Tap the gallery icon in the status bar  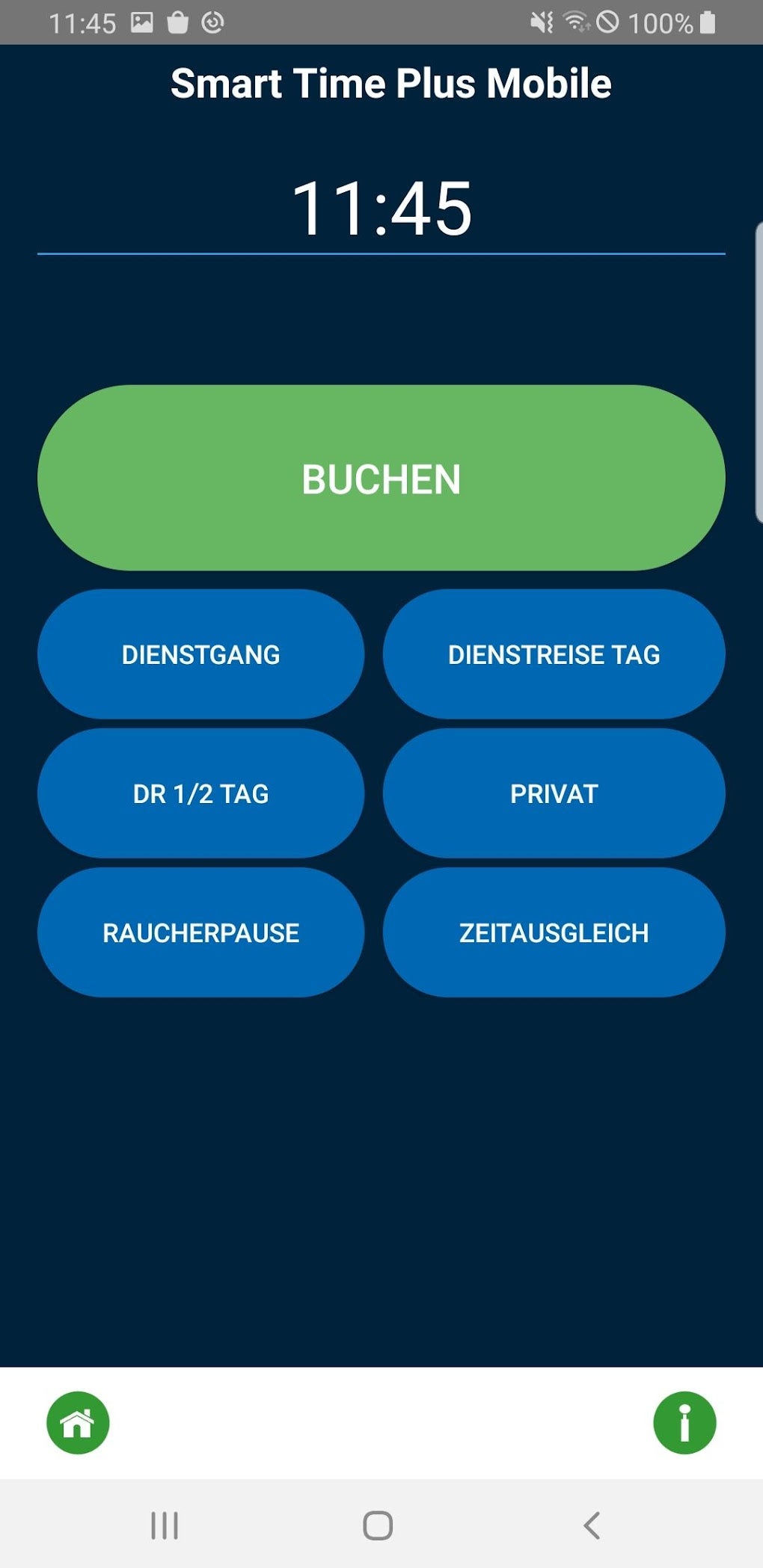142,22
